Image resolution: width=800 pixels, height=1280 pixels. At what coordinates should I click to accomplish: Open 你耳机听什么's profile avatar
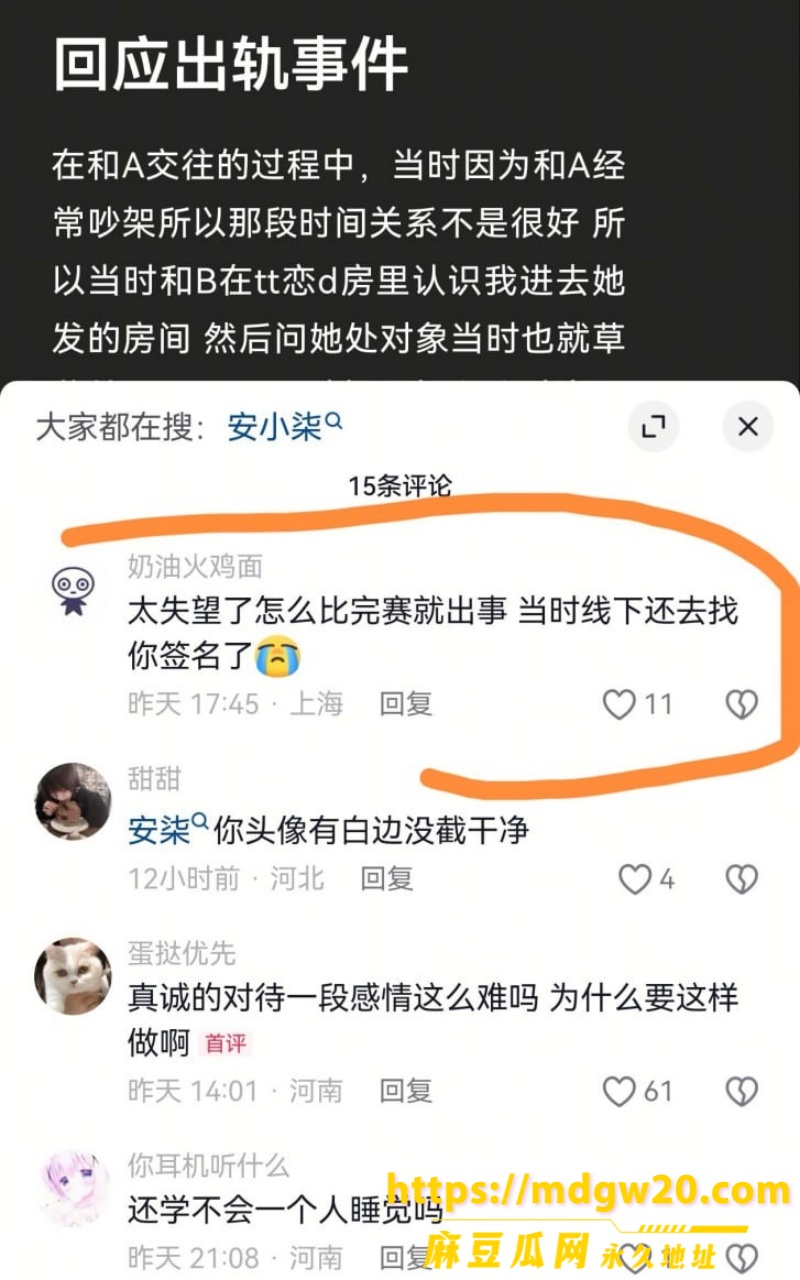73,1189
